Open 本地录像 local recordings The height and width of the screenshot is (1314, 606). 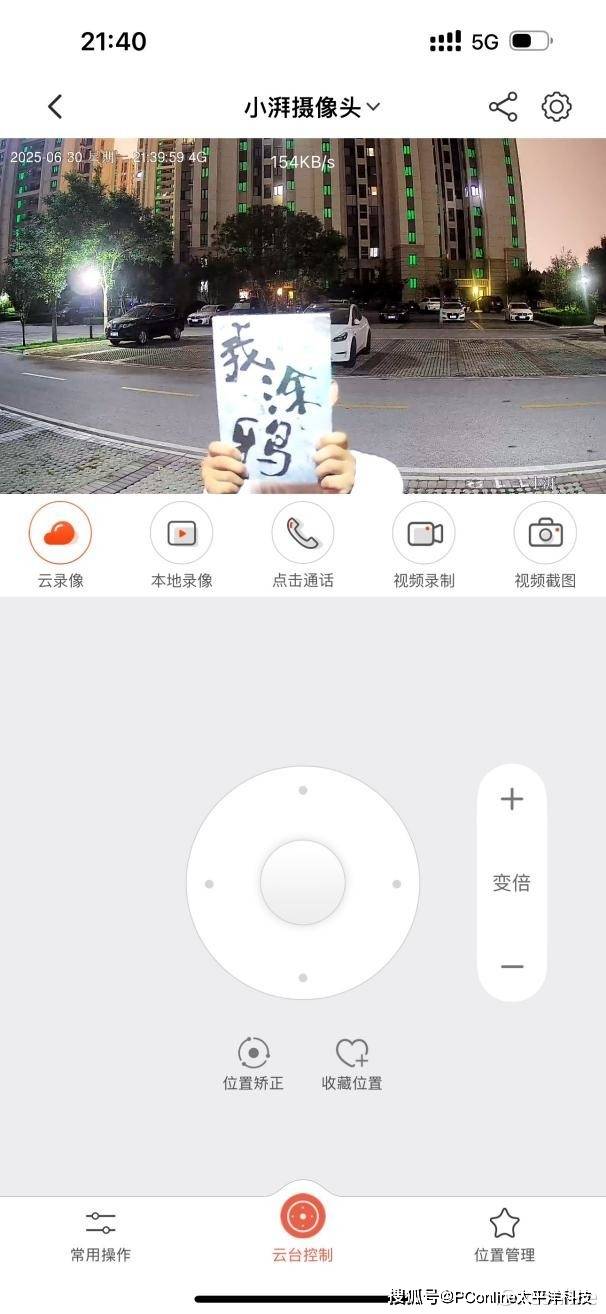pyautogui.click(x=181, y=534)
